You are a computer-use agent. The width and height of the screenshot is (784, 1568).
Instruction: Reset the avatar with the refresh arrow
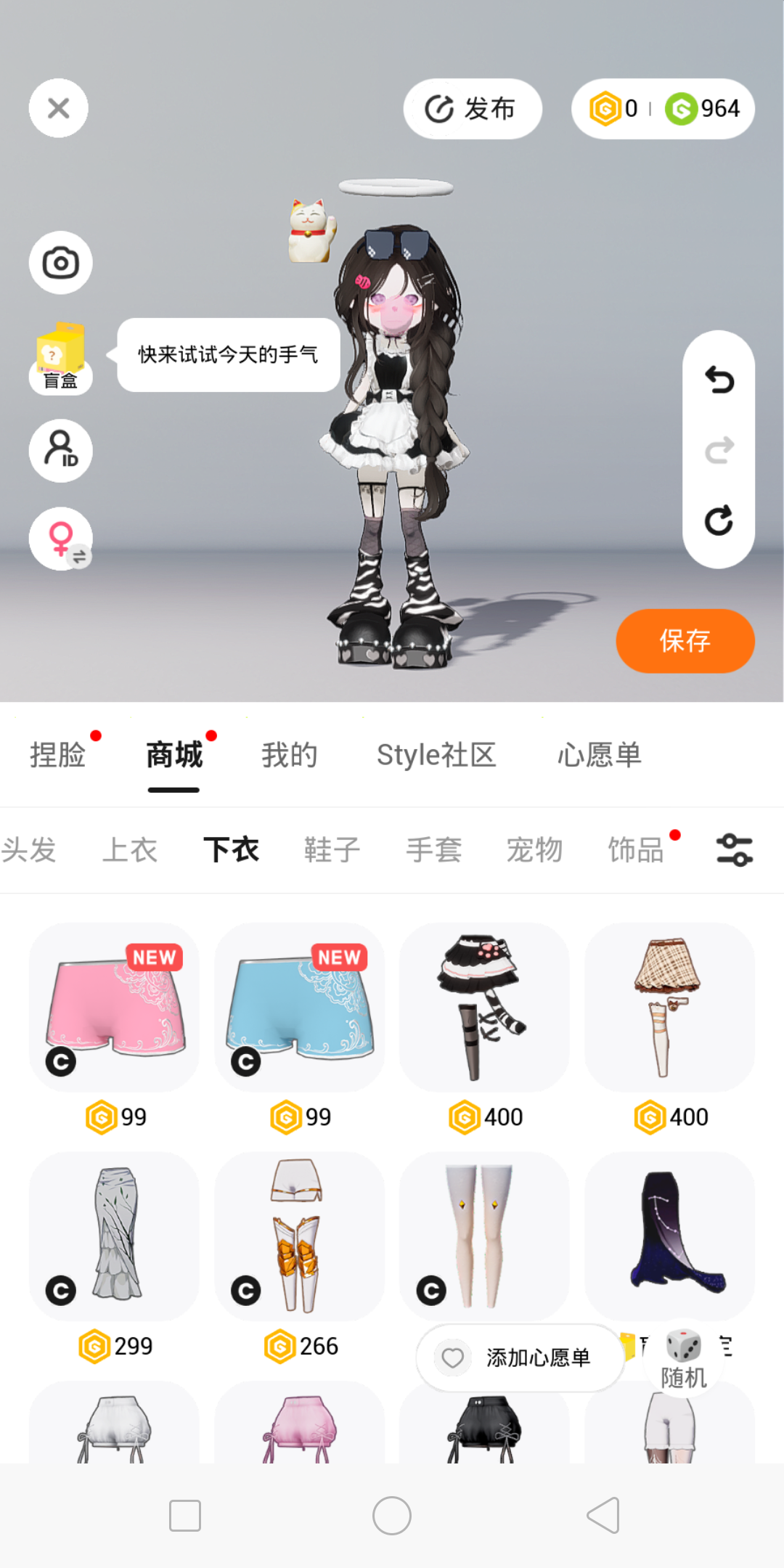(719, 520)
